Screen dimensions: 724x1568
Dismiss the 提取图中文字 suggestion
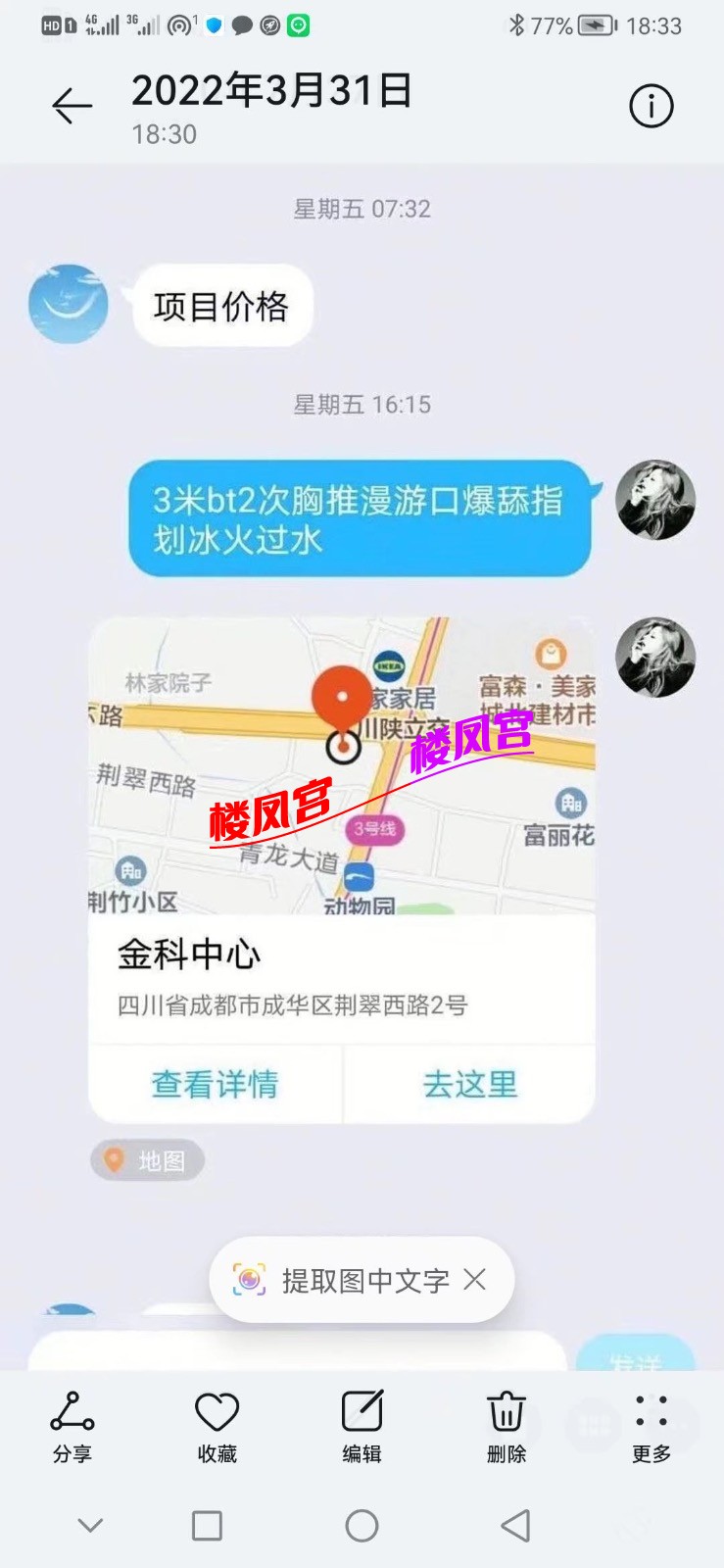[475, 1279]
